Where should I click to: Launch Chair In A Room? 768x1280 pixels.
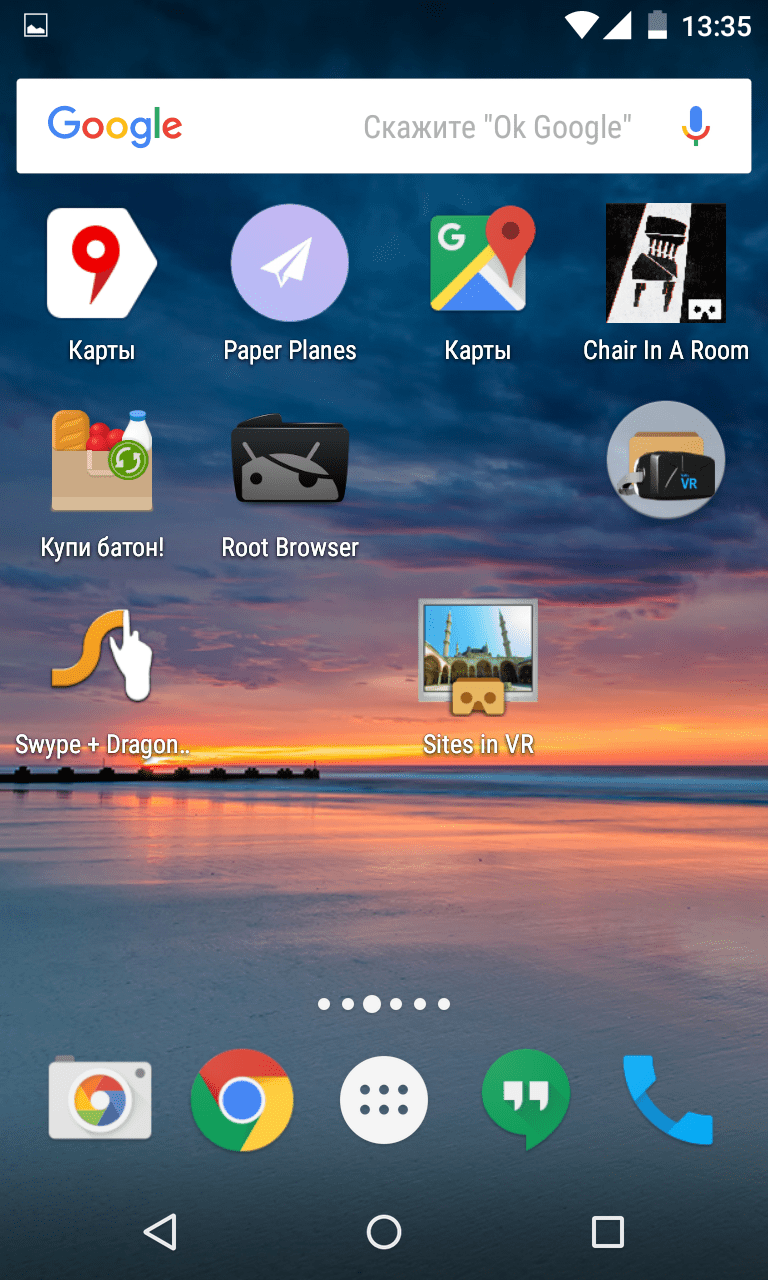click(666, 264)
